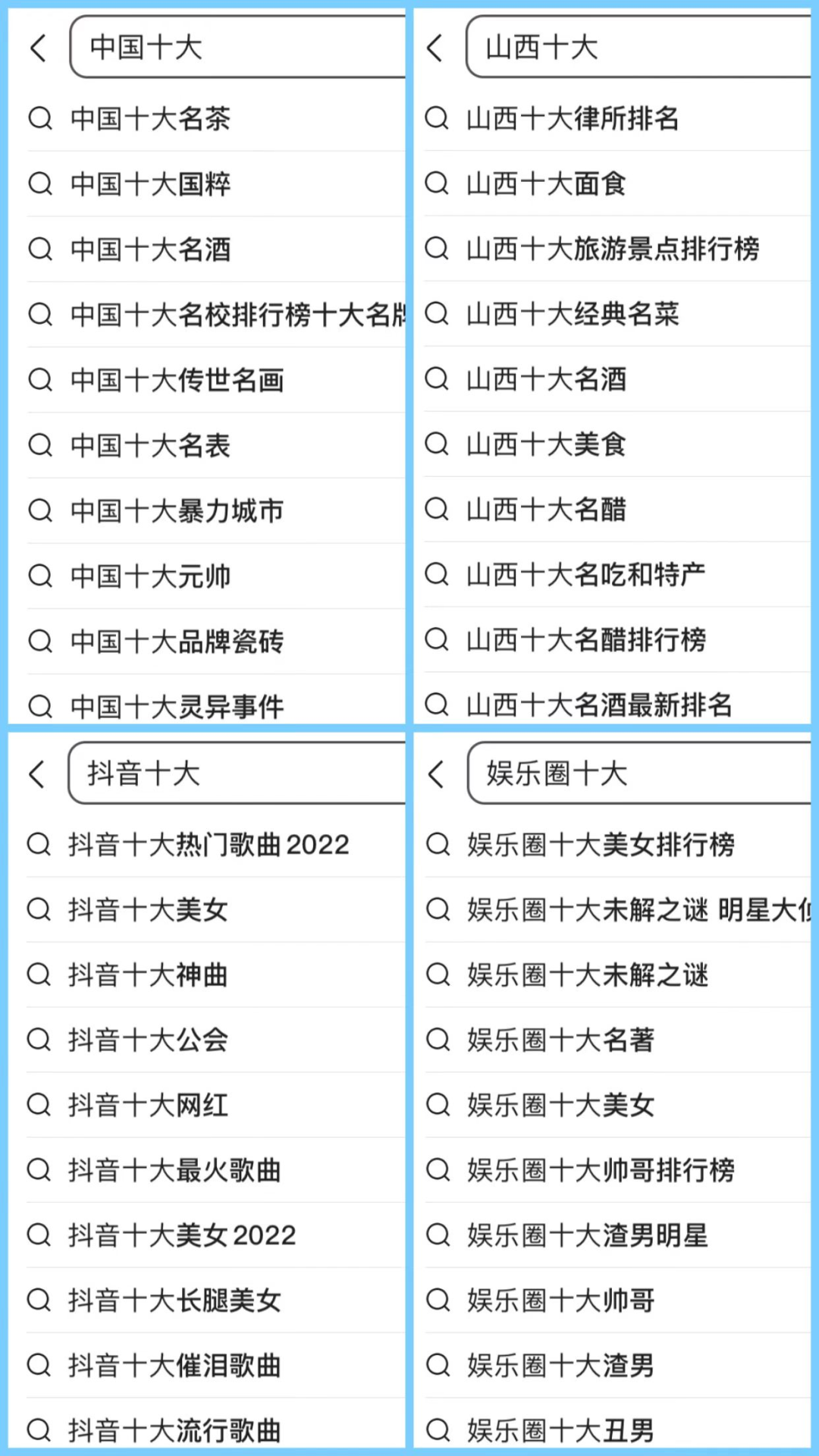Viewport: 819px width, 1456px height.
Task: Click the search icon beside 中国十大元帅
Action: click(x=39, y=576)
